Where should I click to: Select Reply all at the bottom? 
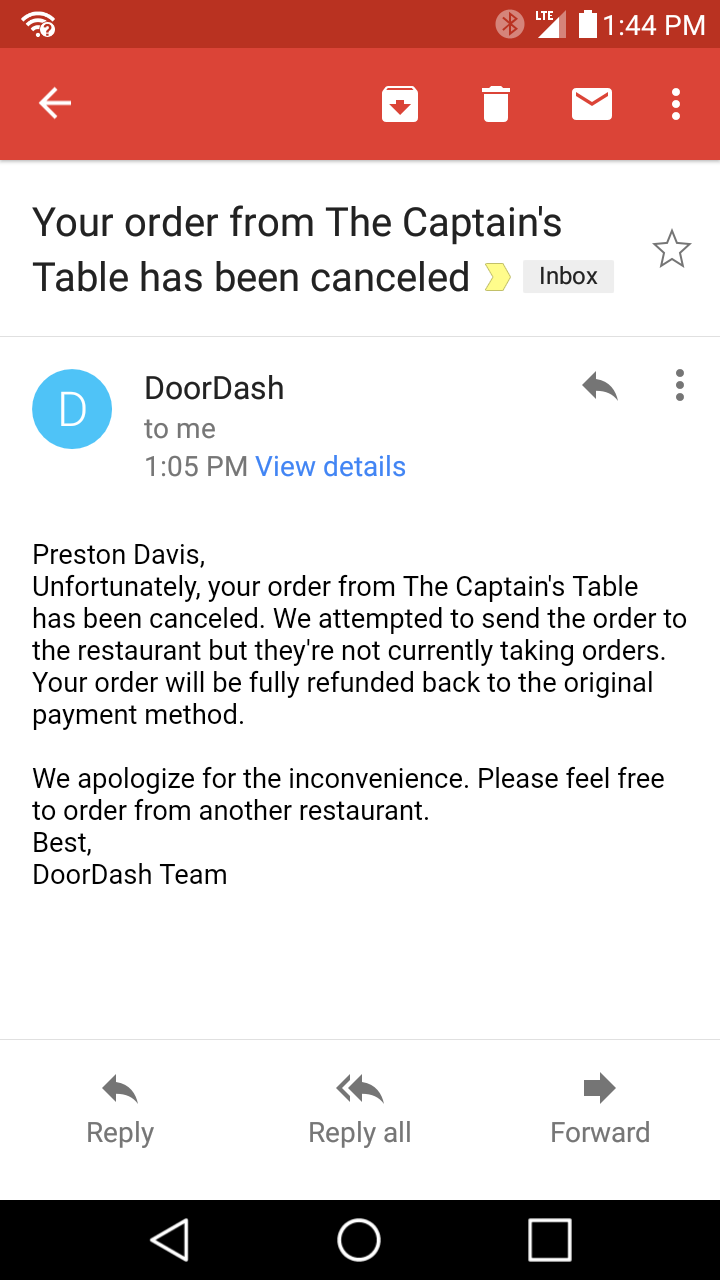pyautogui.click(x=360, y=1110)
